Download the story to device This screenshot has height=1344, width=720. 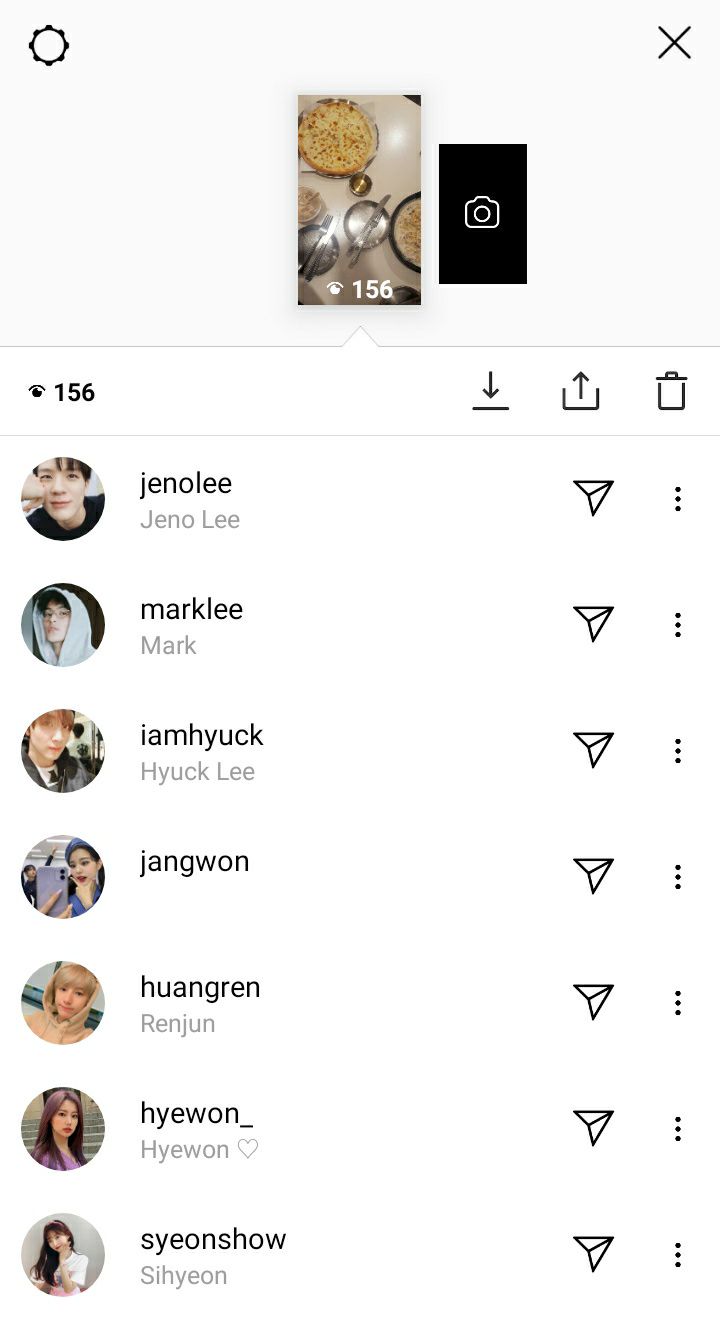coord(491,391)
